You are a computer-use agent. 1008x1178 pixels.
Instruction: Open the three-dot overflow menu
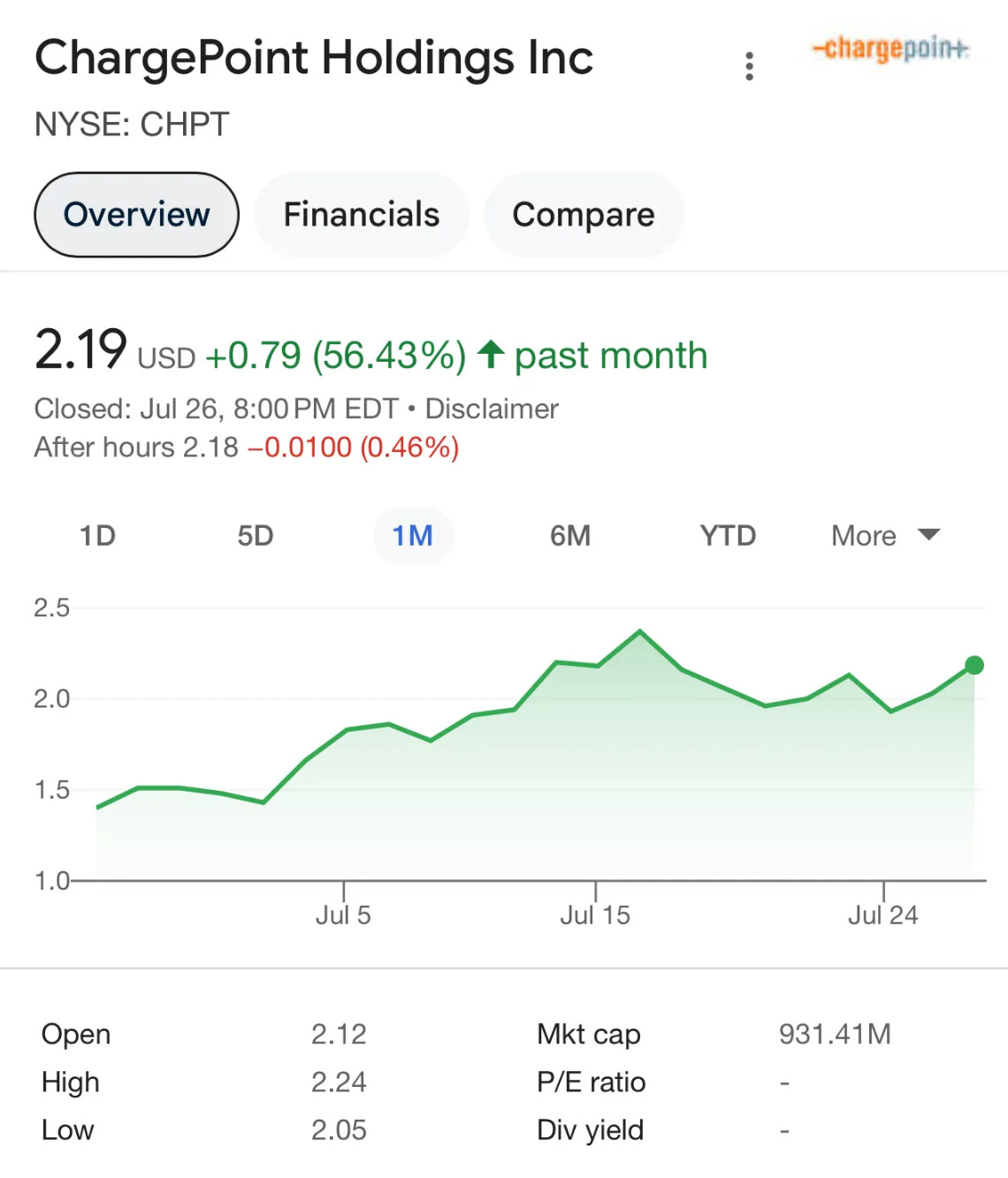pyautogui.click(x=749, y=66)
